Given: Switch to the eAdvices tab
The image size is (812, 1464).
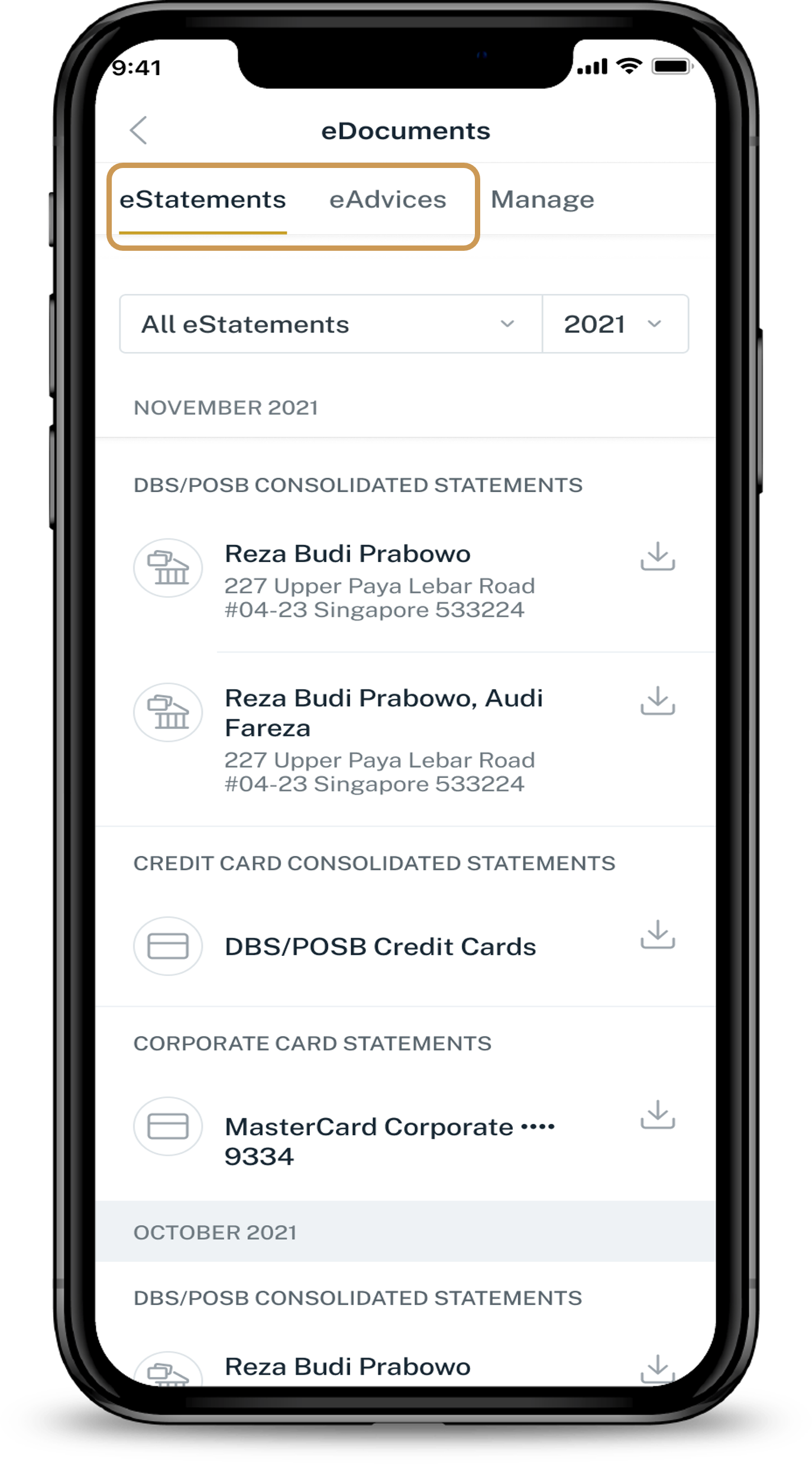Looking at the screenshot, I should 387,200.
